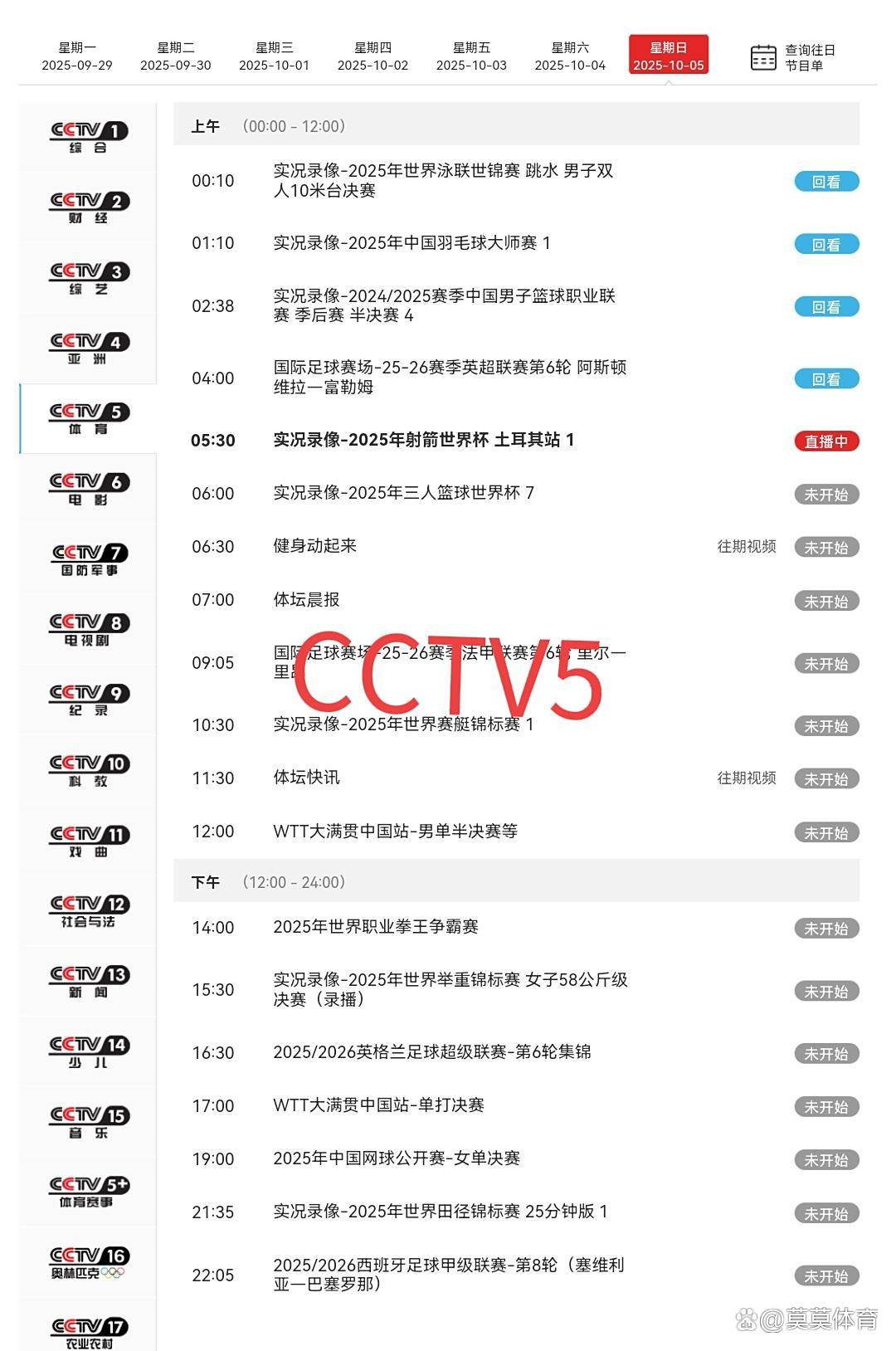Switch to CCTV2 财经 channel
Image resolution: width=896 pixels, height=1351 pixels.
click(88, 207)
